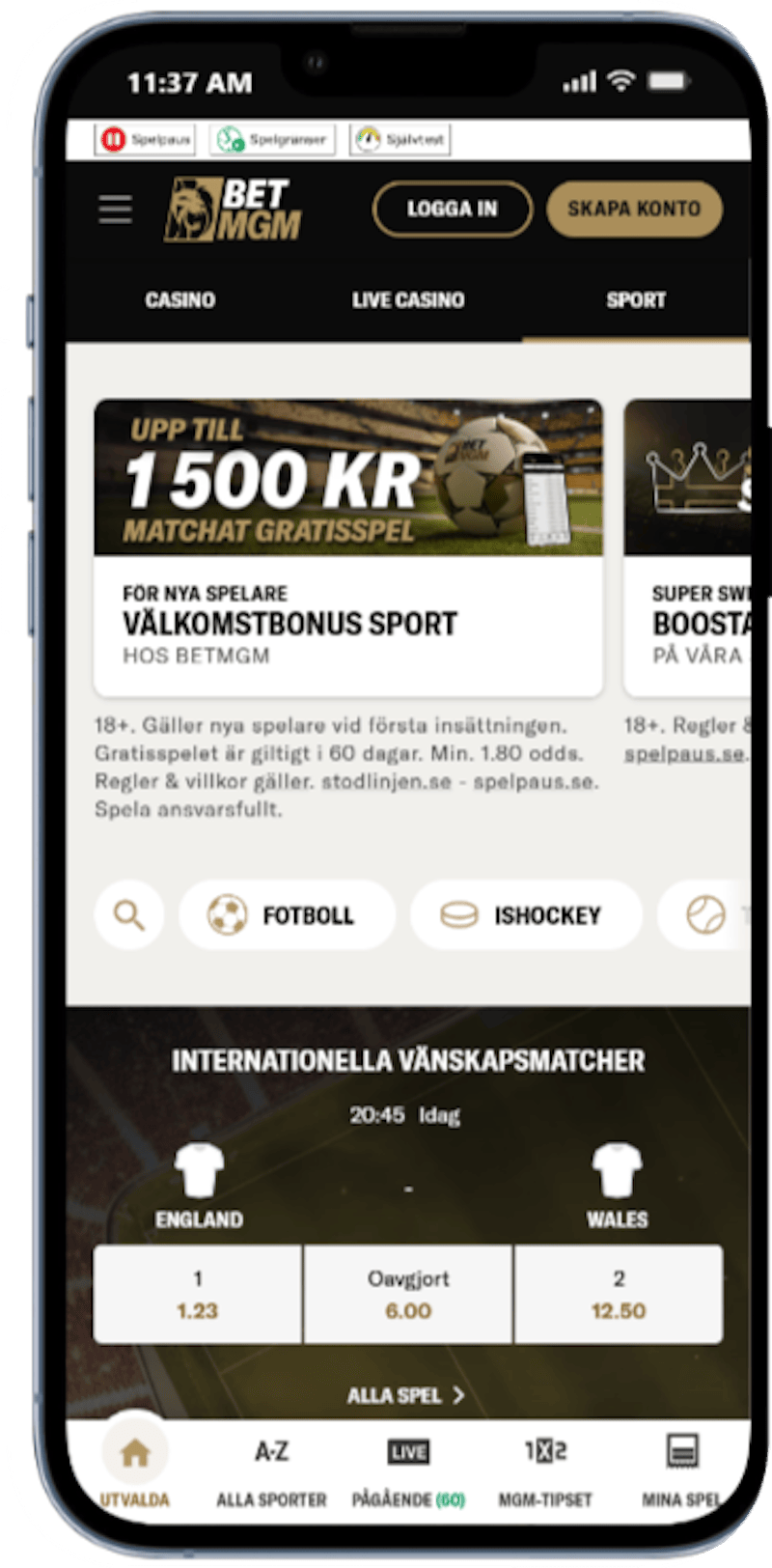Open the Välkomstbonus Sport promotion card
This screenshot has height=1568, width=772.
pos(348,547)
